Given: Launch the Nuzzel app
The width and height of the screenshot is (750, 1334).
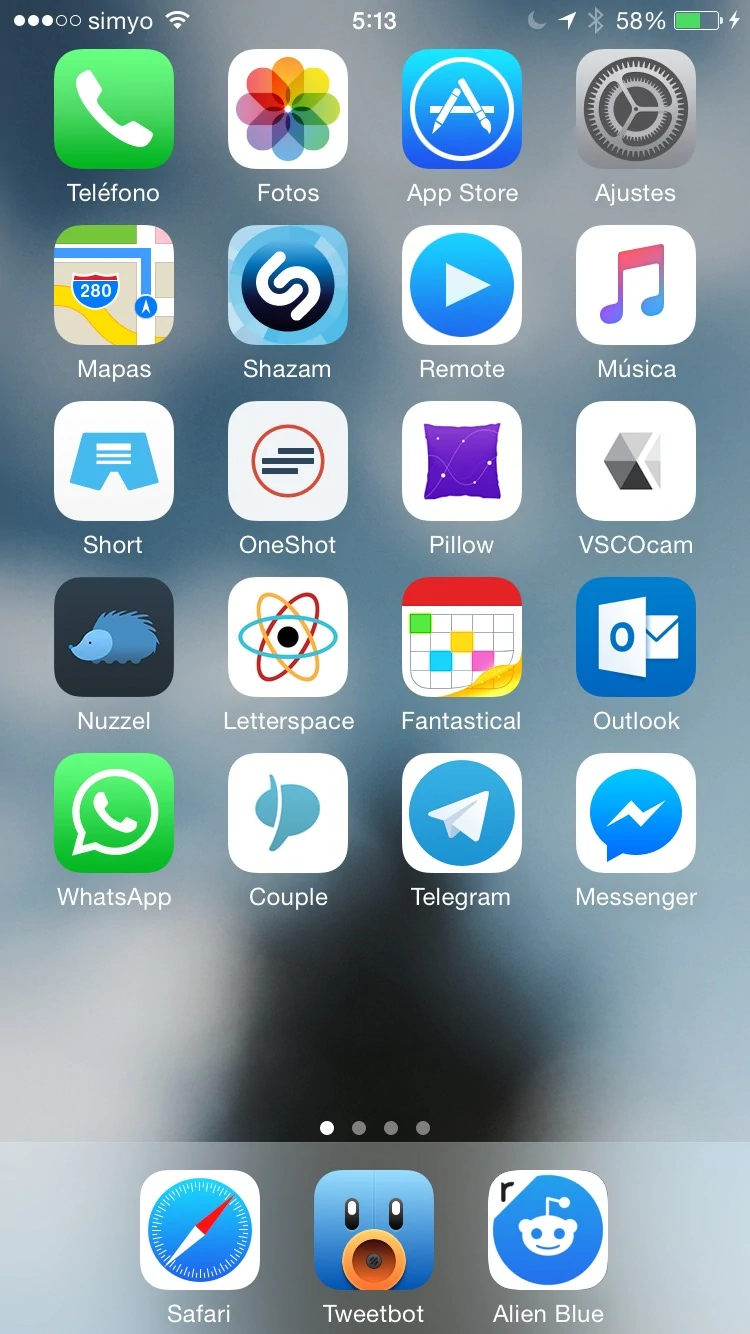Looking at the screenshot, I should click(113, 637).
